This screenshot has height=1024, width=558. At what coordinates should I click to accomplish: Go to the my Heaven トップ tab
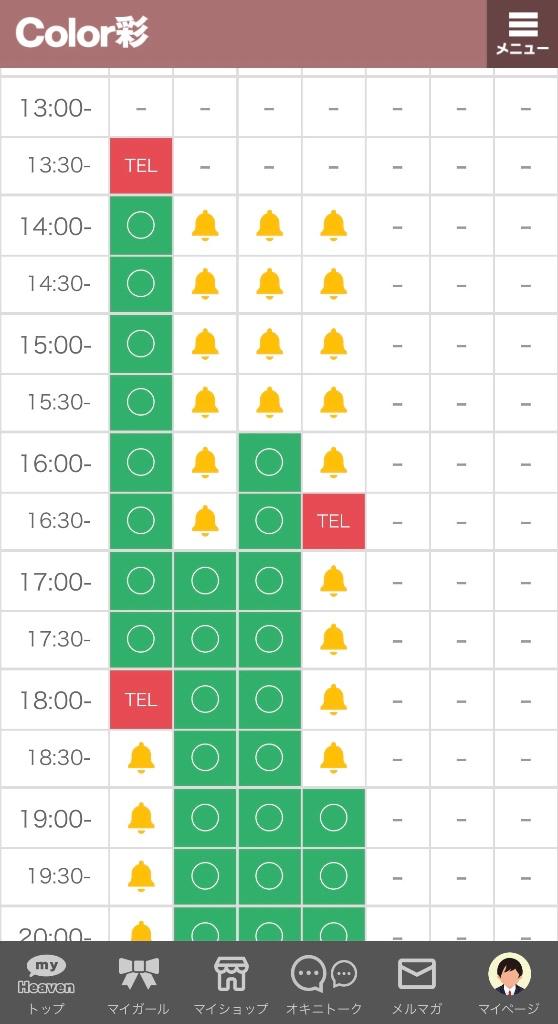click(x=46, y=984)
